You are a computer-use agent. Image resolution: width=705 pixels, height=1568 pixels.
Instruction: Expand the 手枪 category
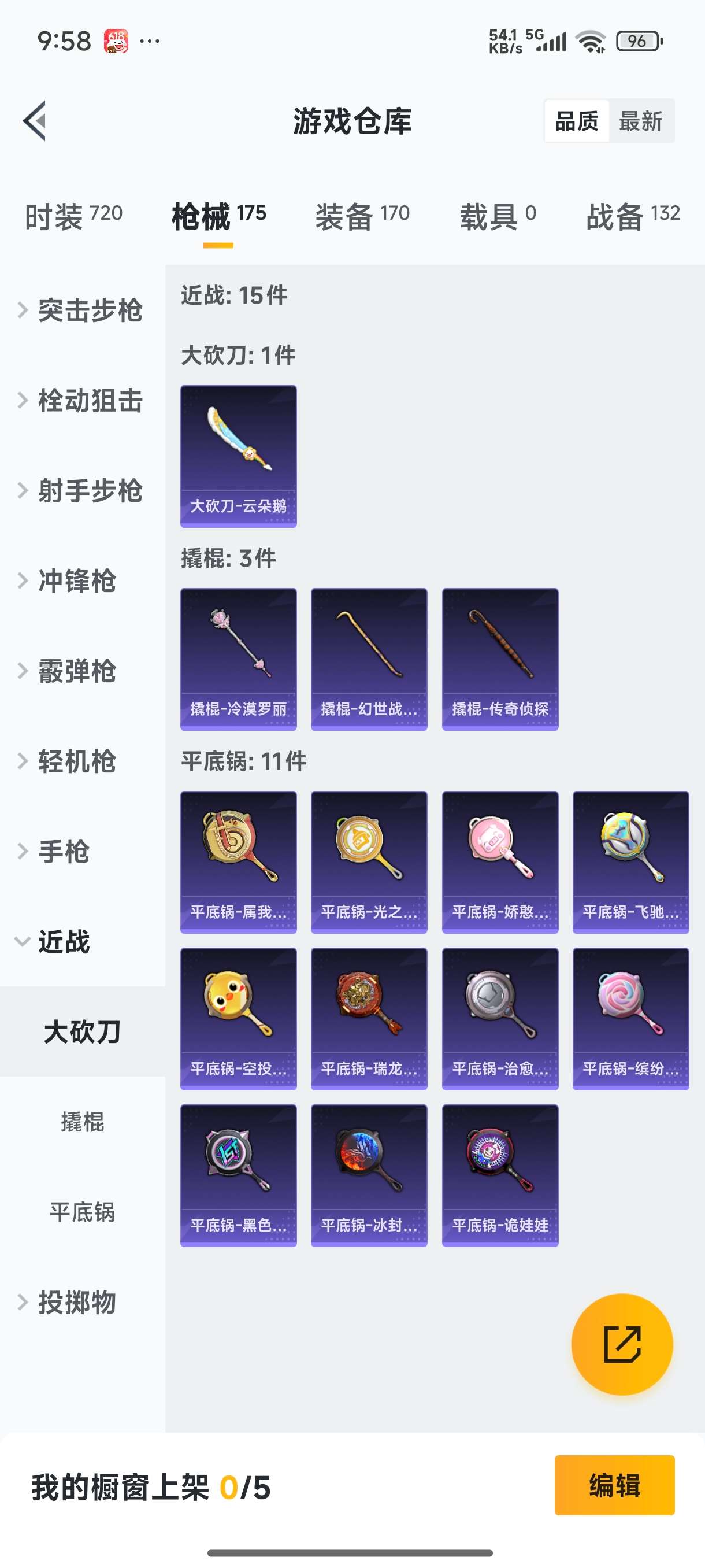point(64,851)
